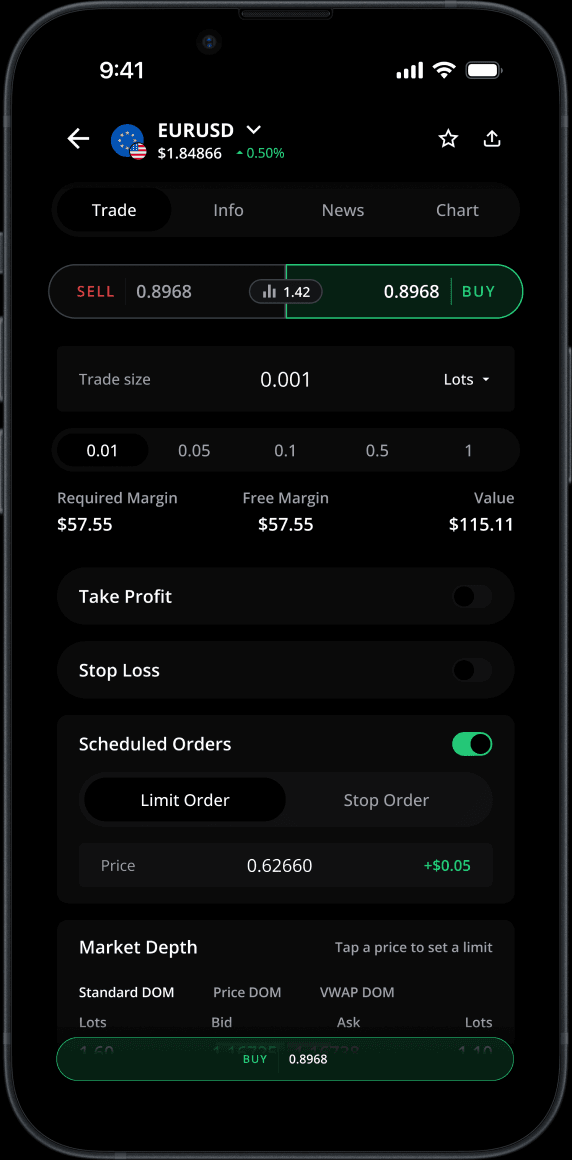
Task: Turn on Stop Loss
Action: 472,670
